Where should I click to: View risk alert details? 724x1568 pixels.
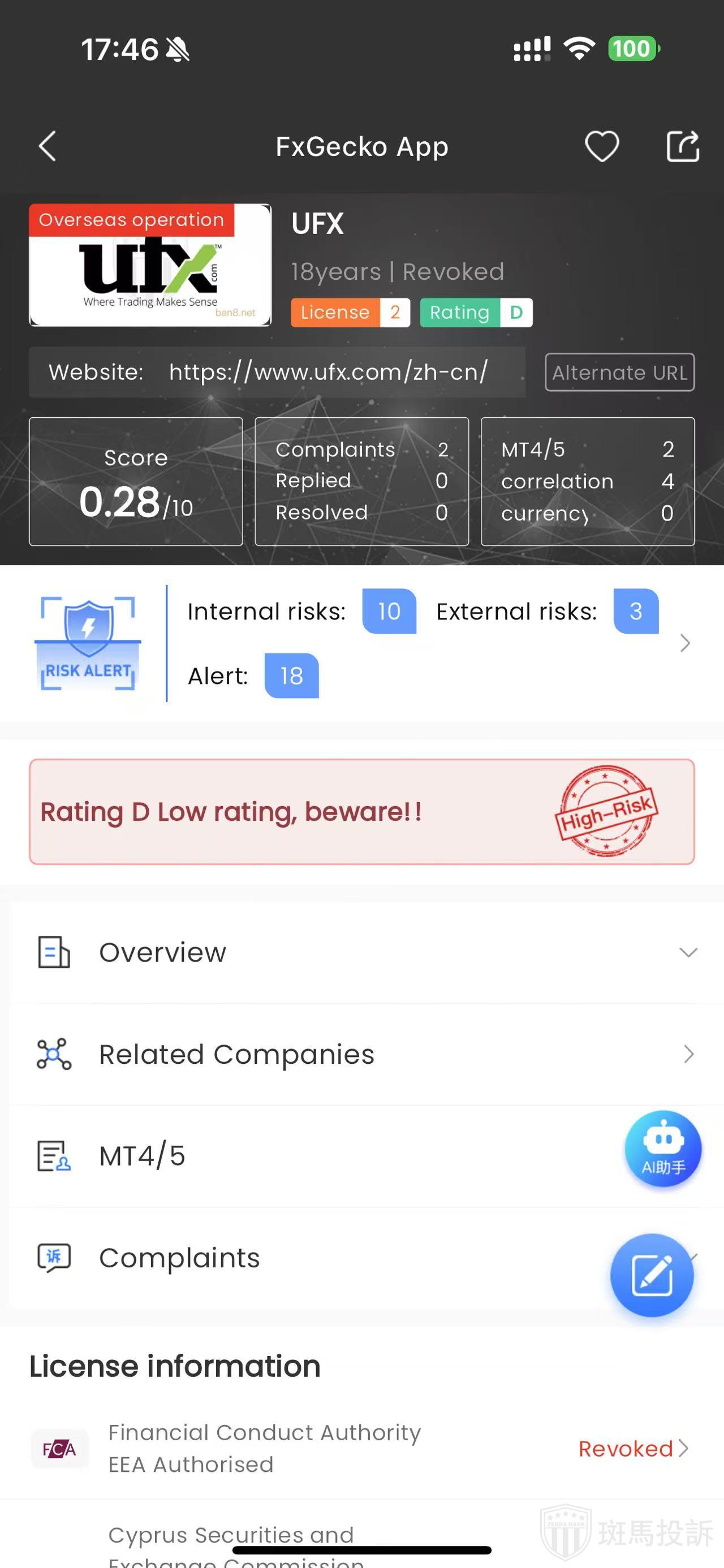[684, 643]
